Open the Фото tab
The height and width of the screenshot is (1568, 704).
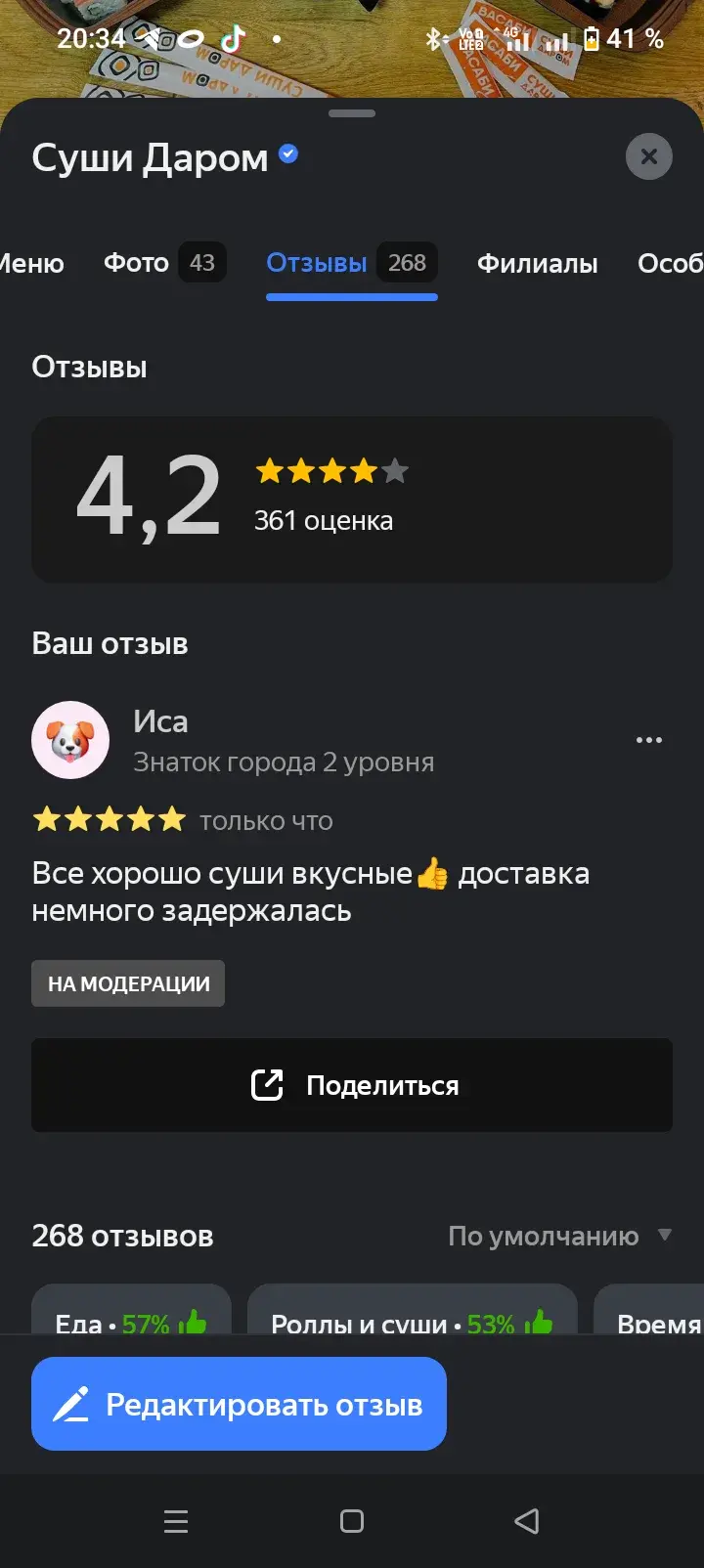coord(163,263)
